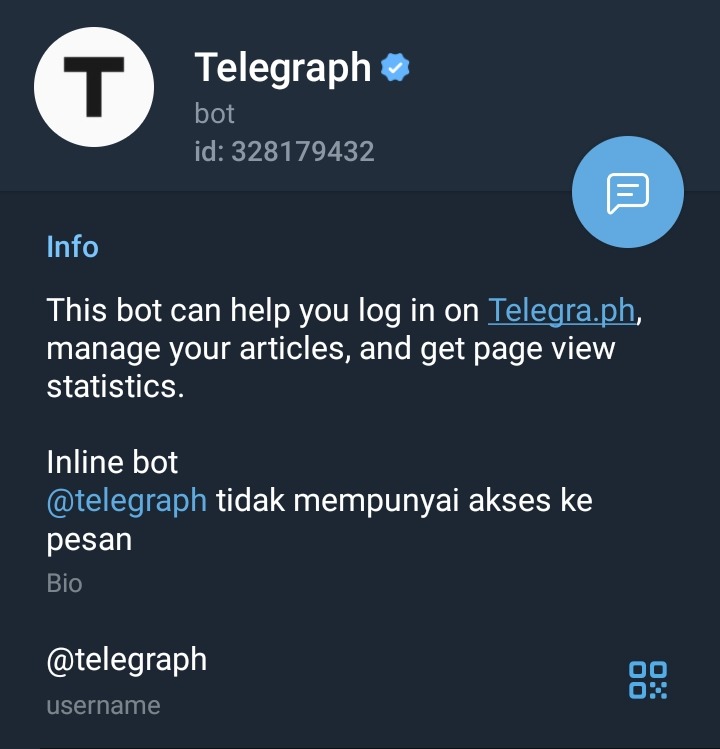The height and width of the screenshot is (749, 720).
Task: Open the Telegra.ph link
Action: pos(561,311)
